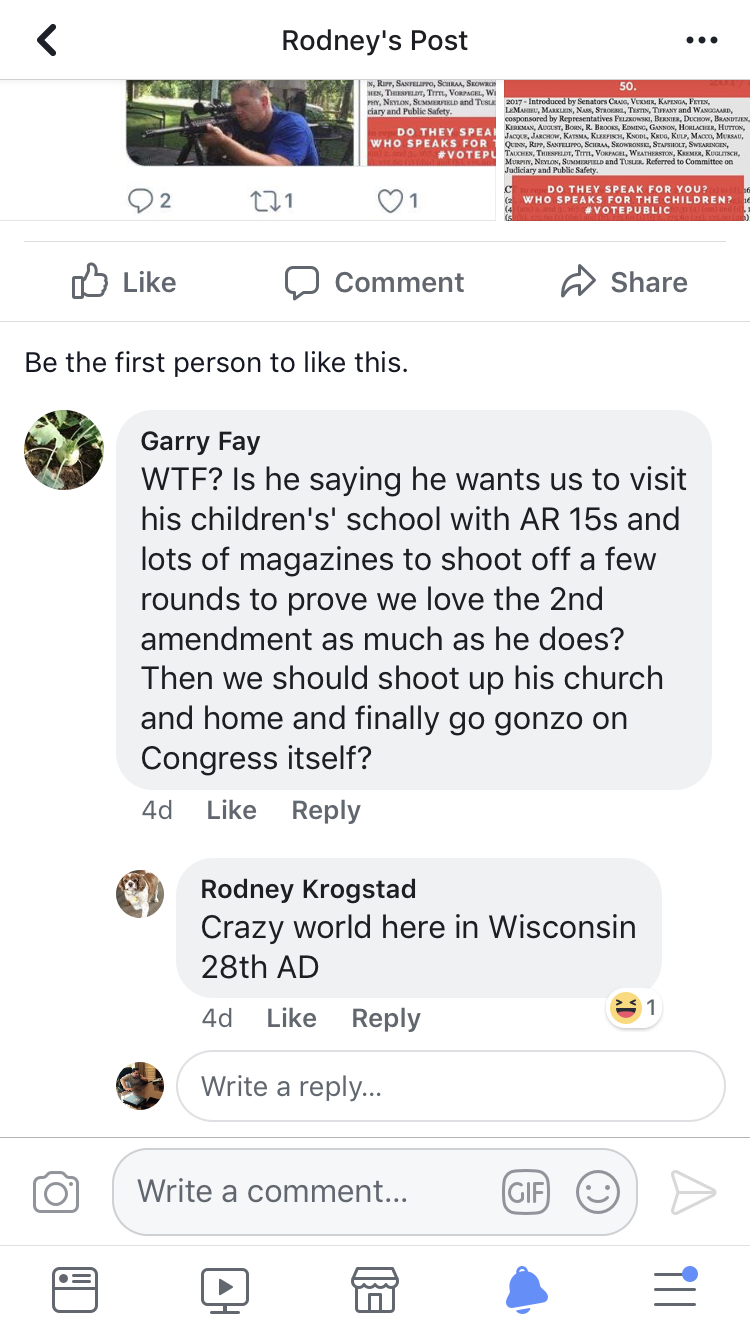This screenshot has height=1334, width=750.
Task: Open the emoji sticker picker
Action: click(x=598, y=1192)
